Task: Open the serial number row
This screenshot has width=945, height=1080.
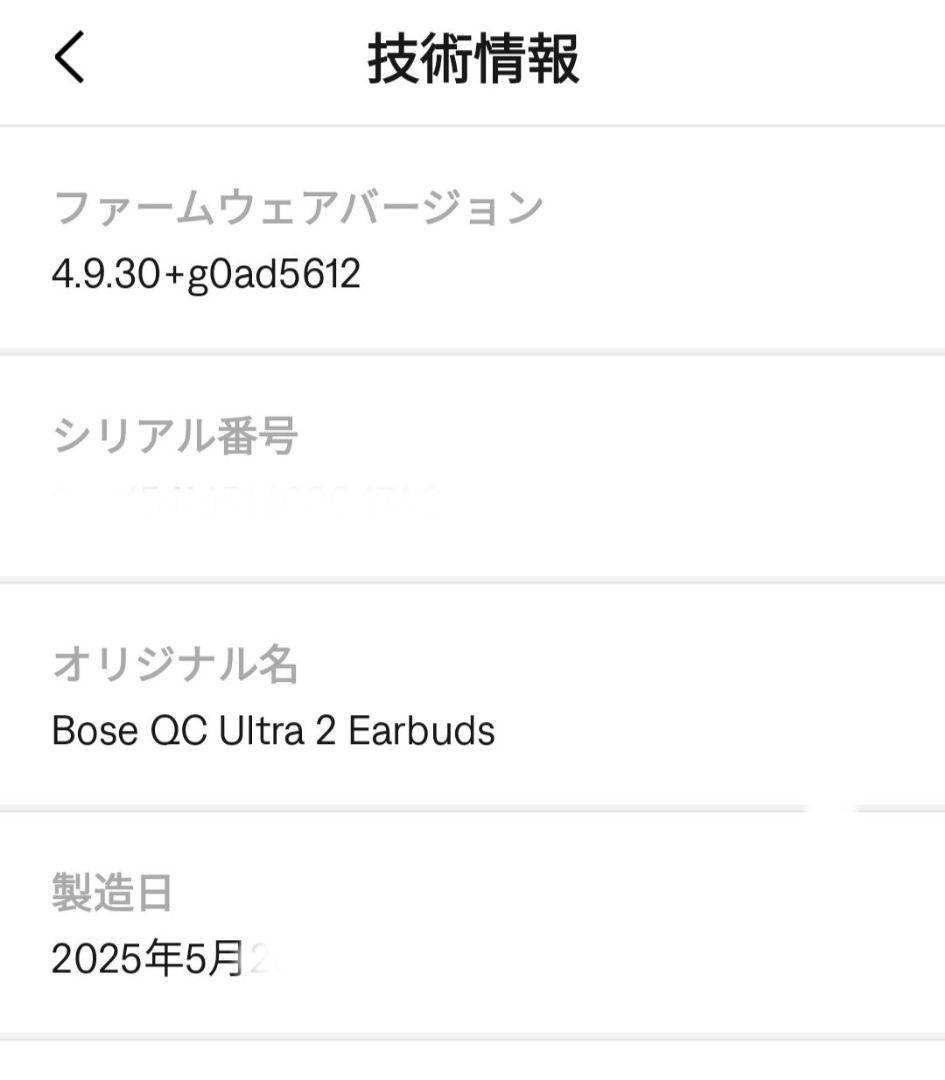Action: pyautogui.click(x=472, y=465)
